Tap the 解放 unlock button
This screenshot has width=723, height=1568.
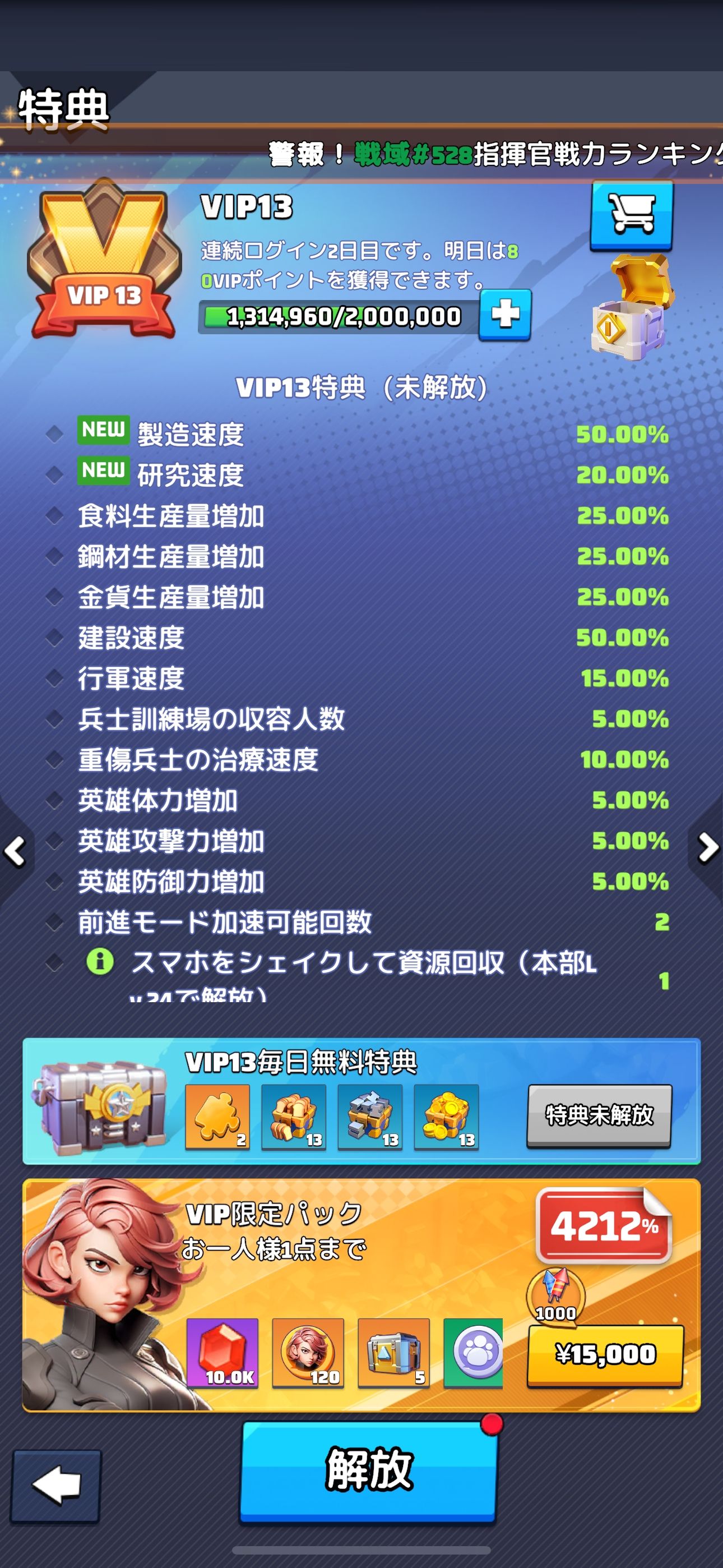click(x=369, y=1469)
